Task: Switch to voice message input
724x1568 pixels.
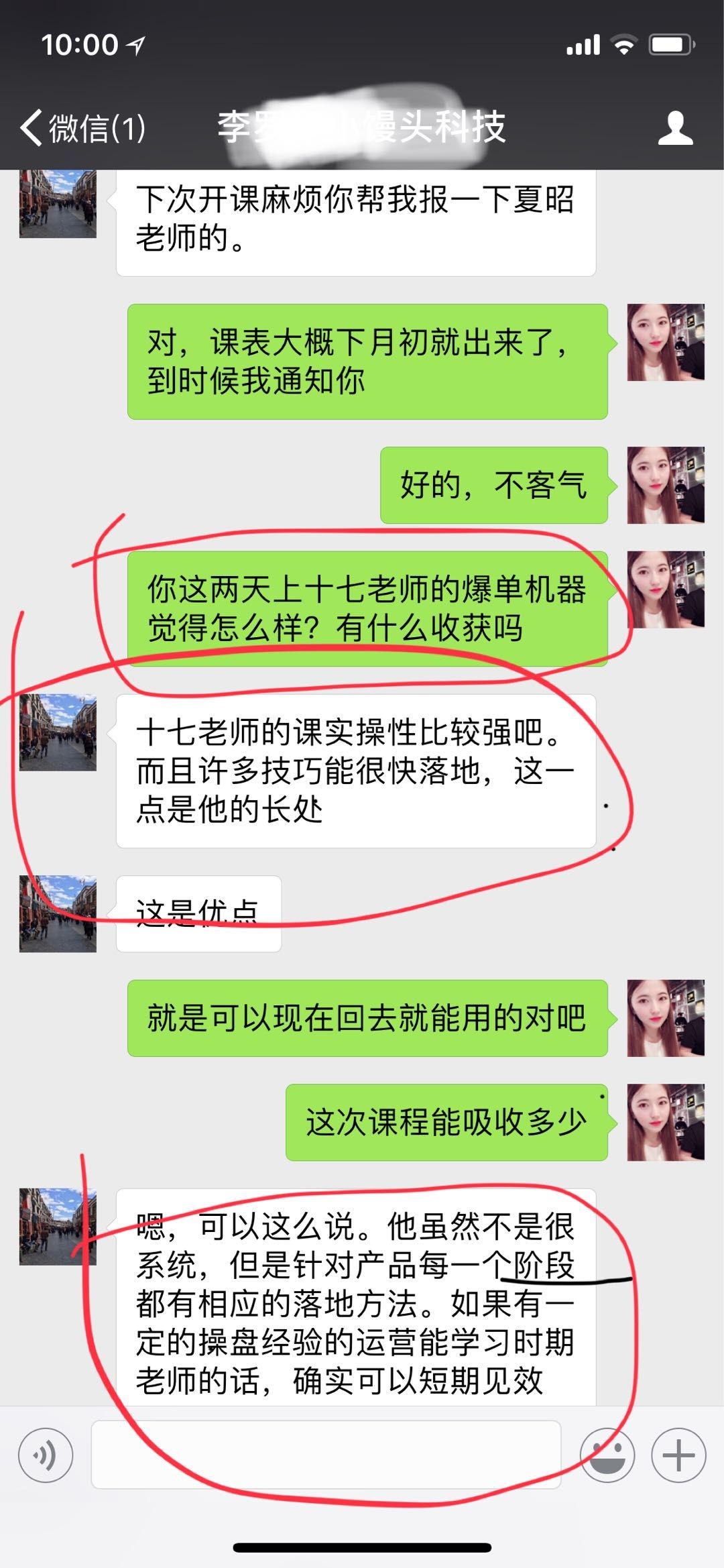Action: pyautogui.click(x=46, y=1455)
